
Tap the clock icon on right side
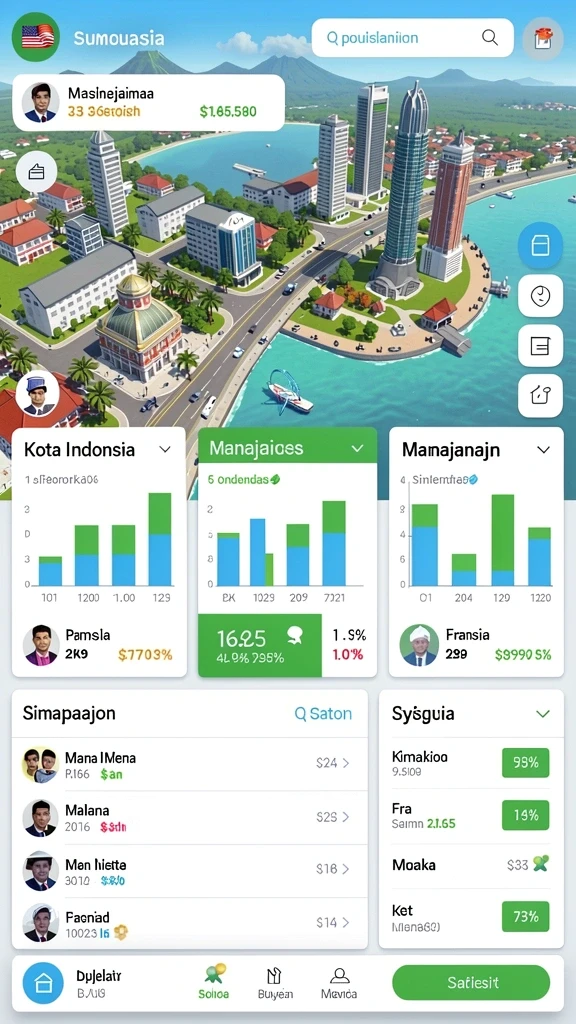(540, 296)
